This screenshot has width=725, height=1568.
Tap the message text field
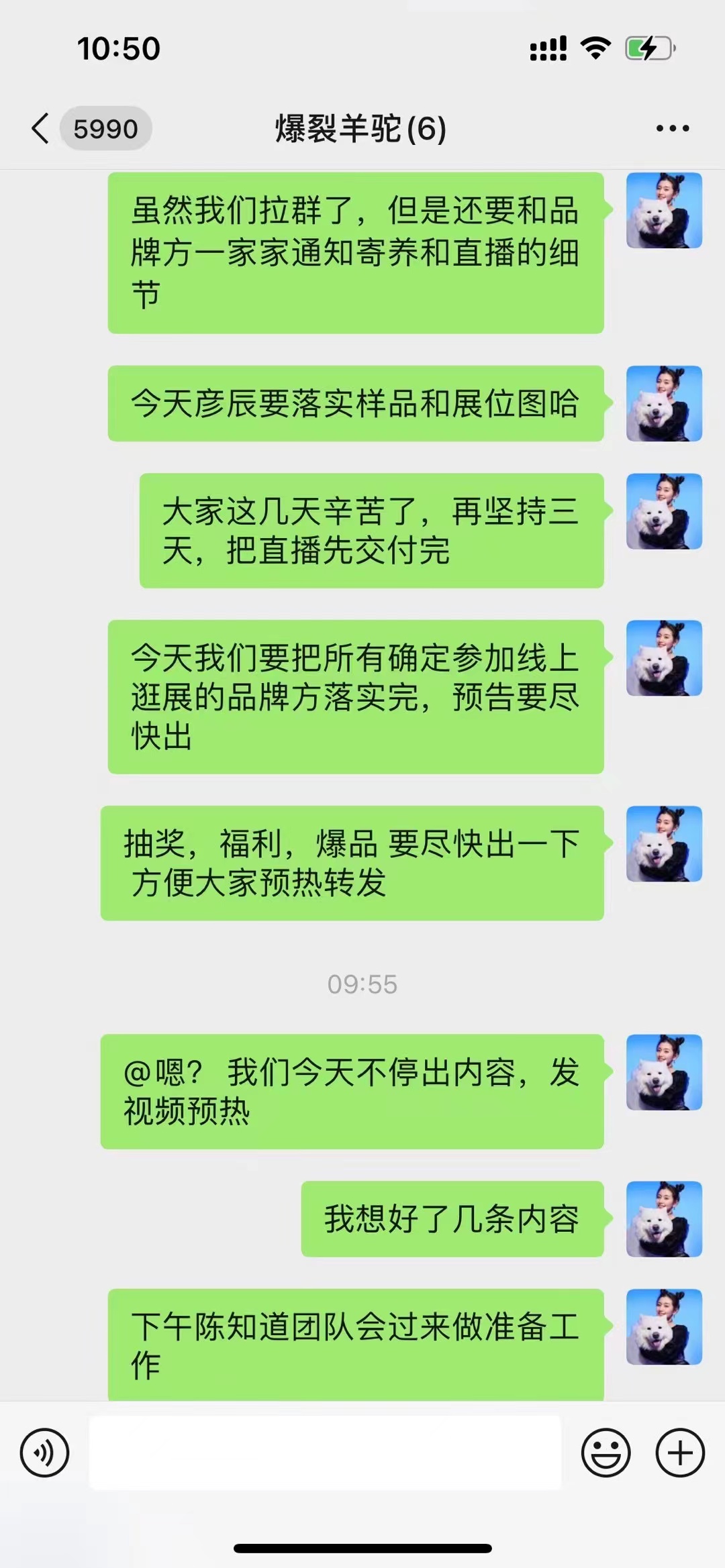325,1453
